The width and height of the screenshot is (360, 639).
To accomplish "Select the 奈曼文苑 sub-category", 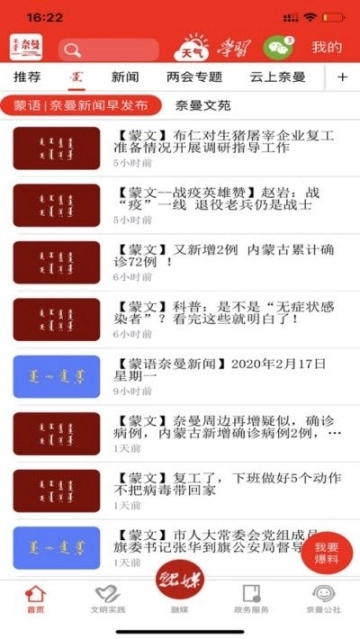I will (203, 106).
